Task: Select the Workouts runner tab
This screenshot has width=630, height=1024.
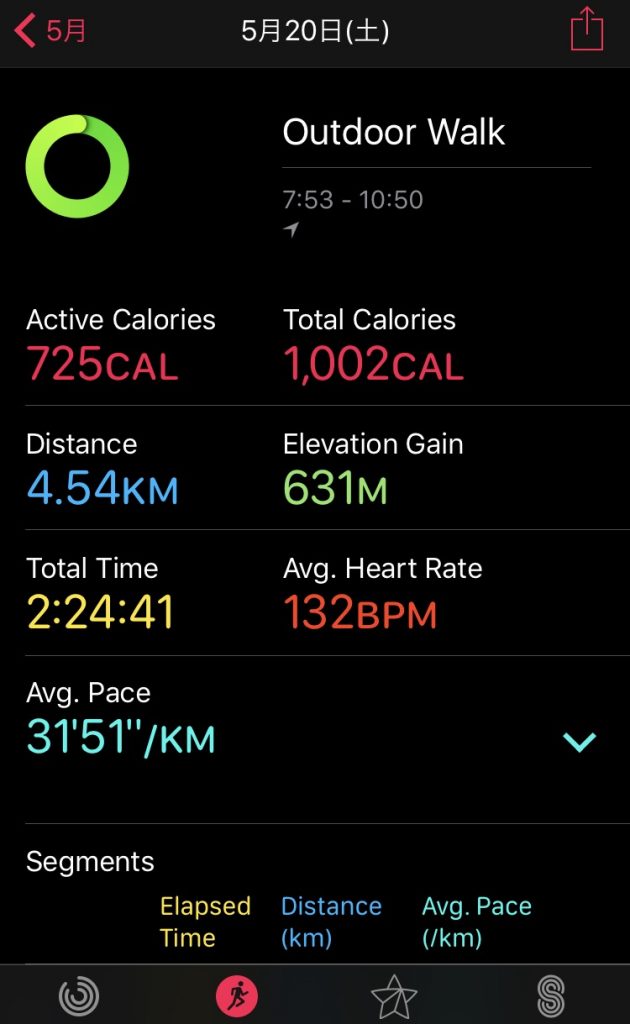Action: pos(237,997)
